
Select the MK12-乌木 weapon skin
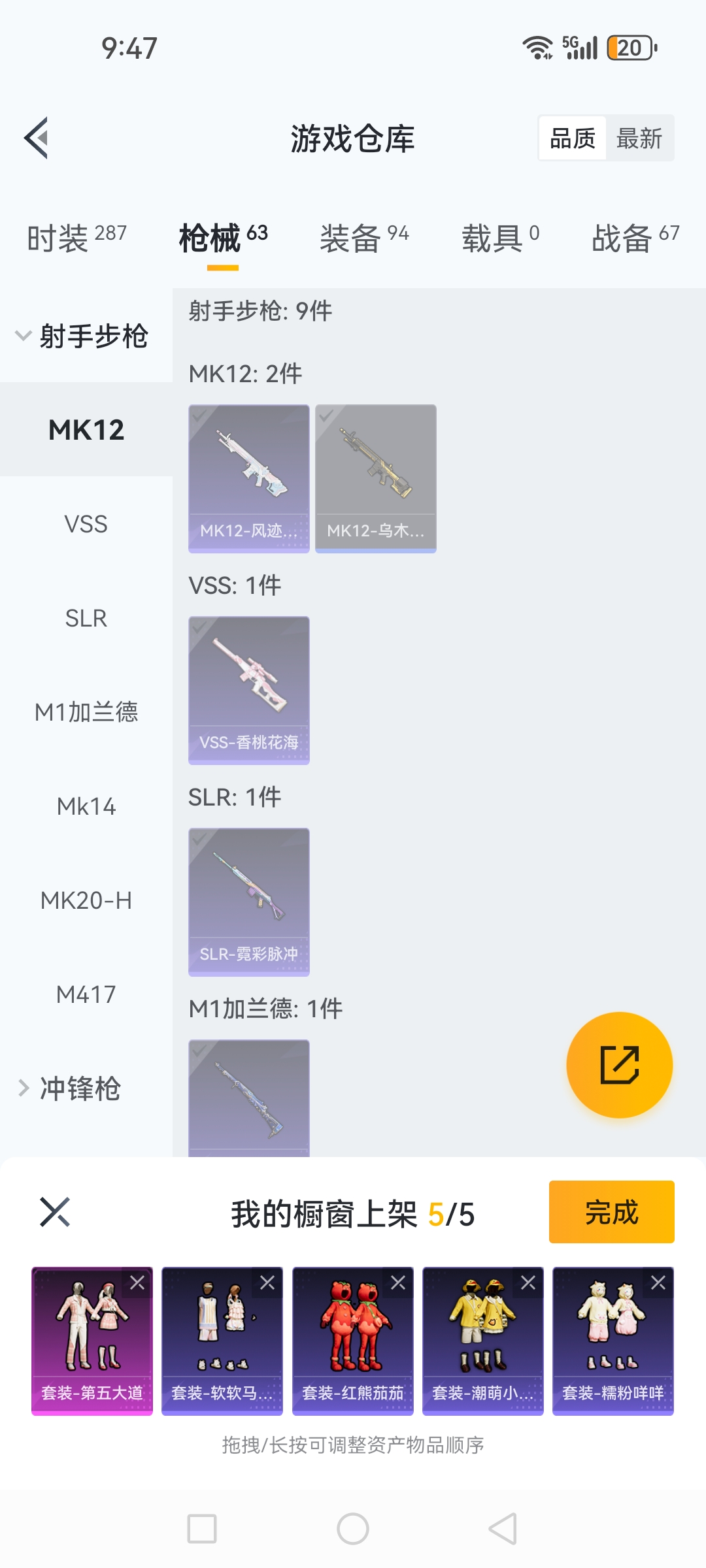pyautogui.click(x=376, y=478)
